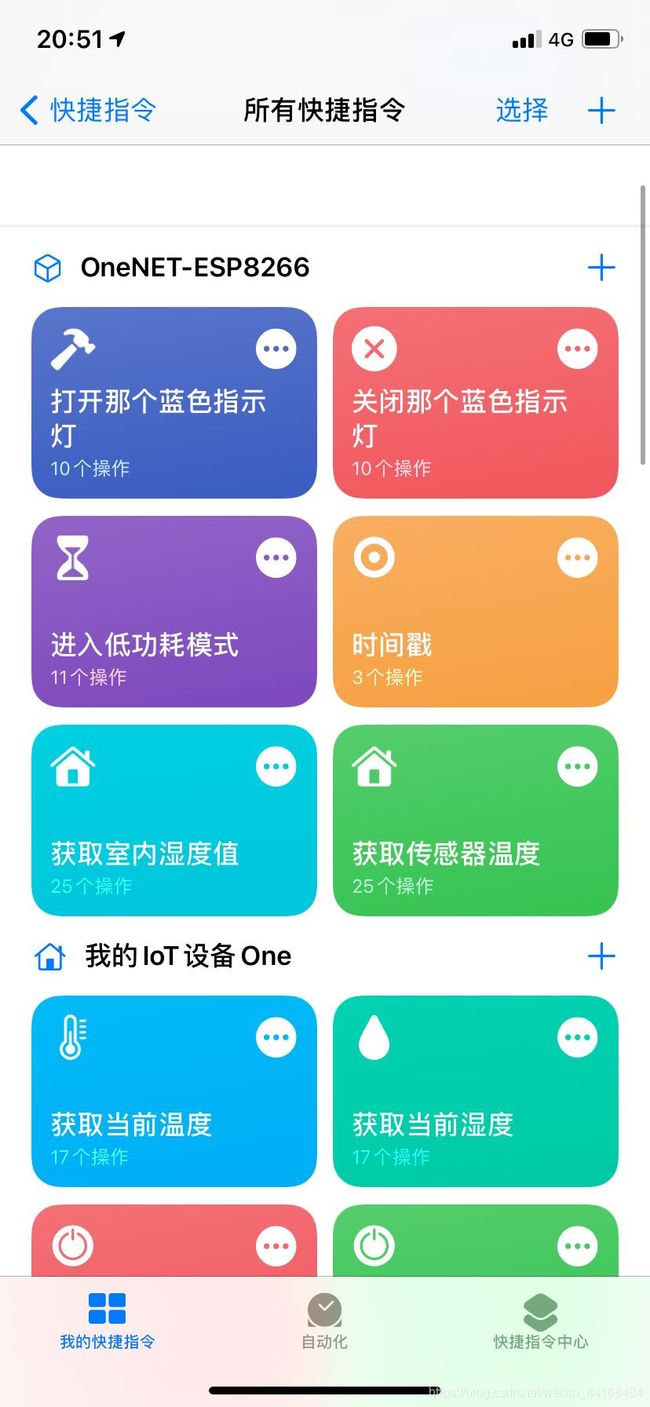Image resolution: width=650 pixels, height=1407 pixels.
Task: Run the 获取室内湿度值 shortcut
Action: (x=174, y=820)
